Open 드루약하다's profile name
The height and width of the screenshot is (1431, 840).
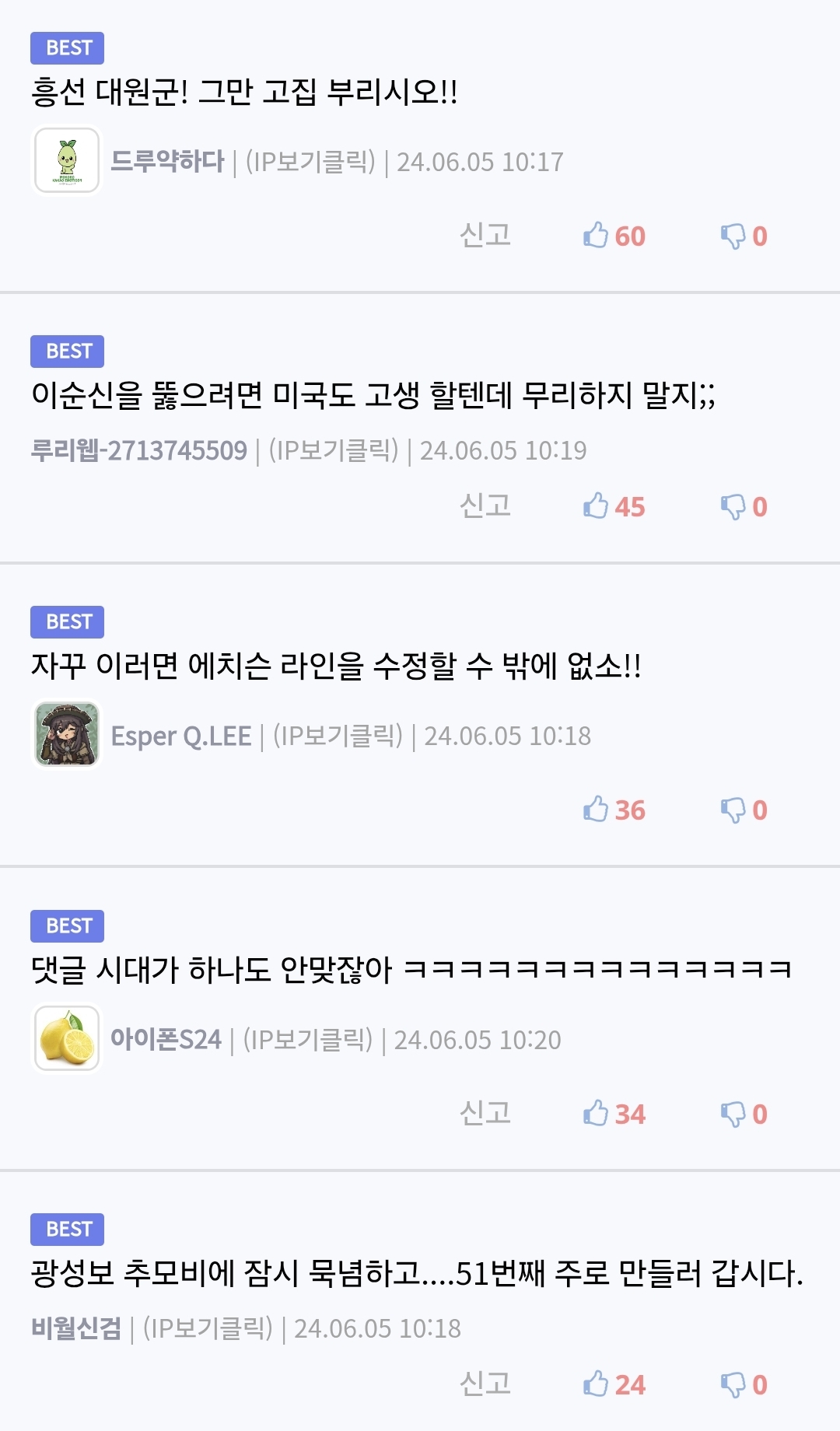click(167, 162)
